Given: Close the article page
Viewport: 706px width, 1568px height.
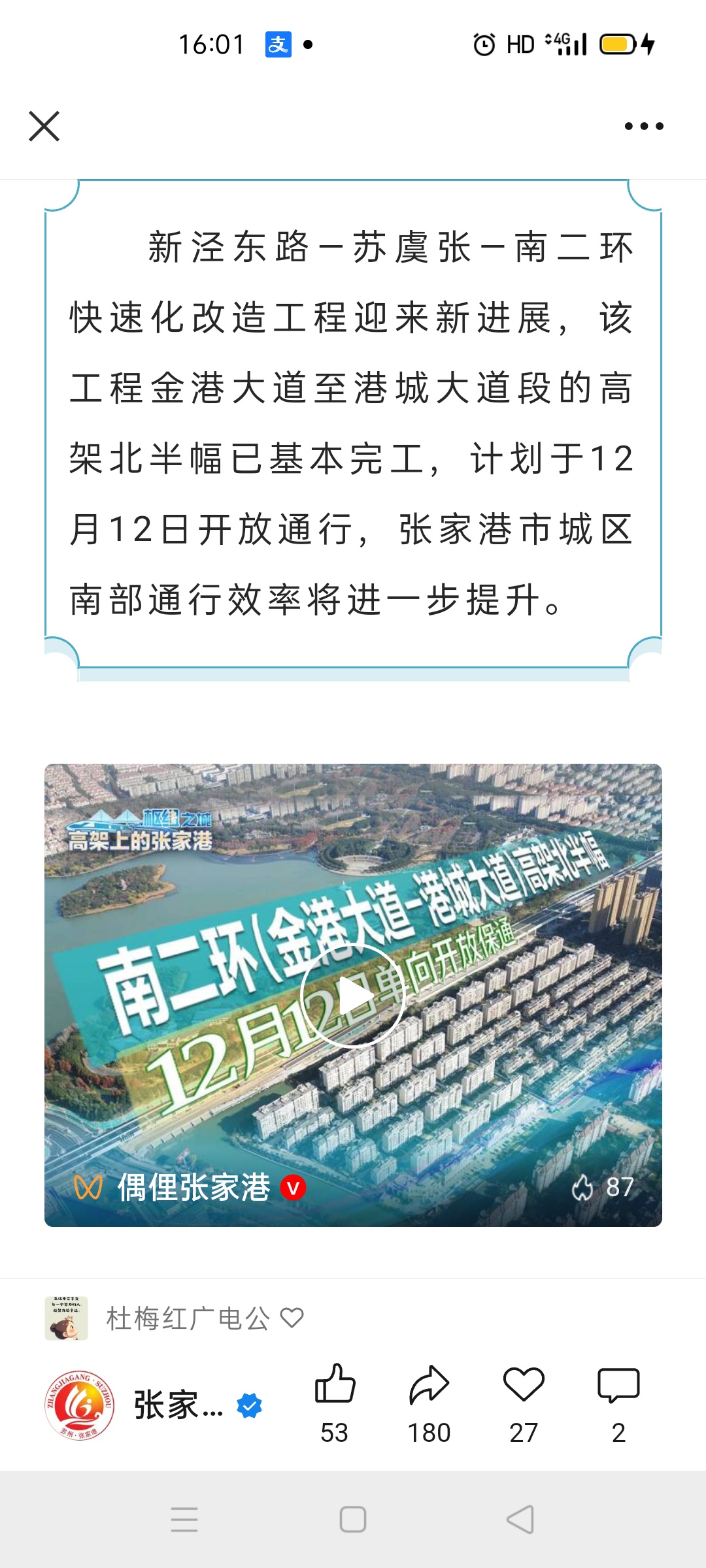Looking at the screenshot, I should click(x=44, y=126).
